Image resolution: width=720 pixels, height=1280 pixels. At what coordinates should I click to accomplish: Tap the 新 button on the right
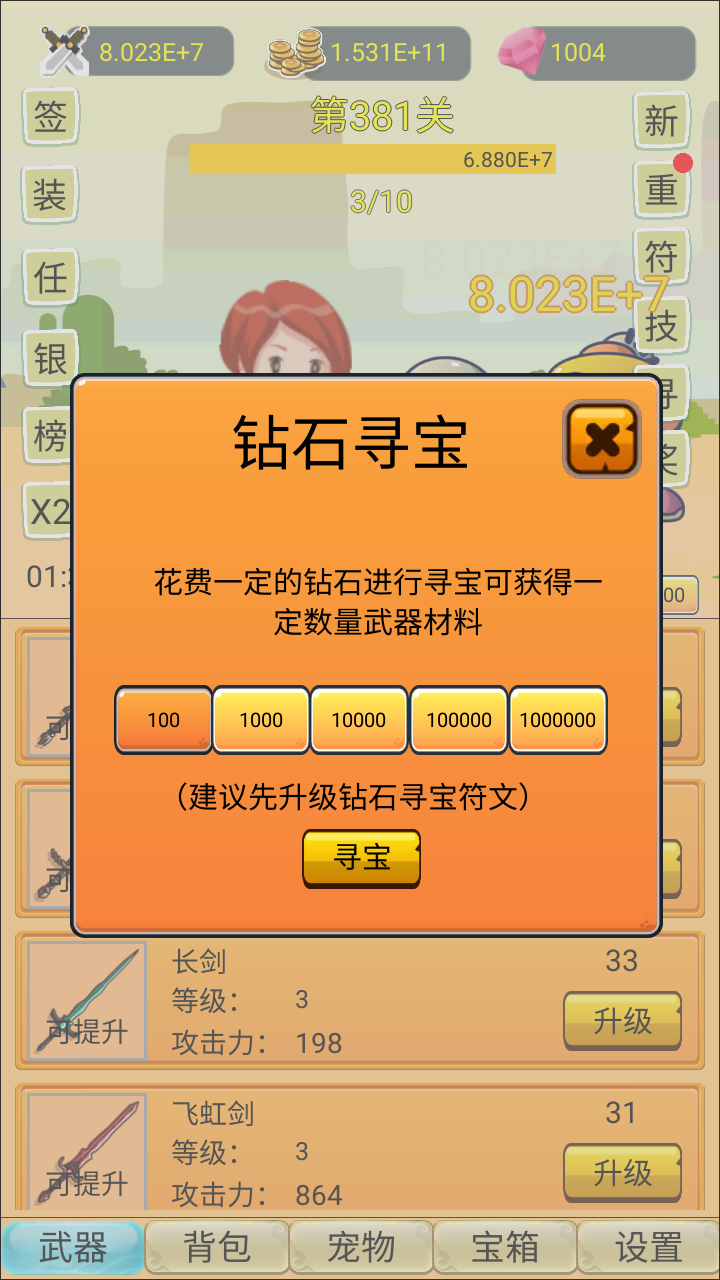point(661,120)
